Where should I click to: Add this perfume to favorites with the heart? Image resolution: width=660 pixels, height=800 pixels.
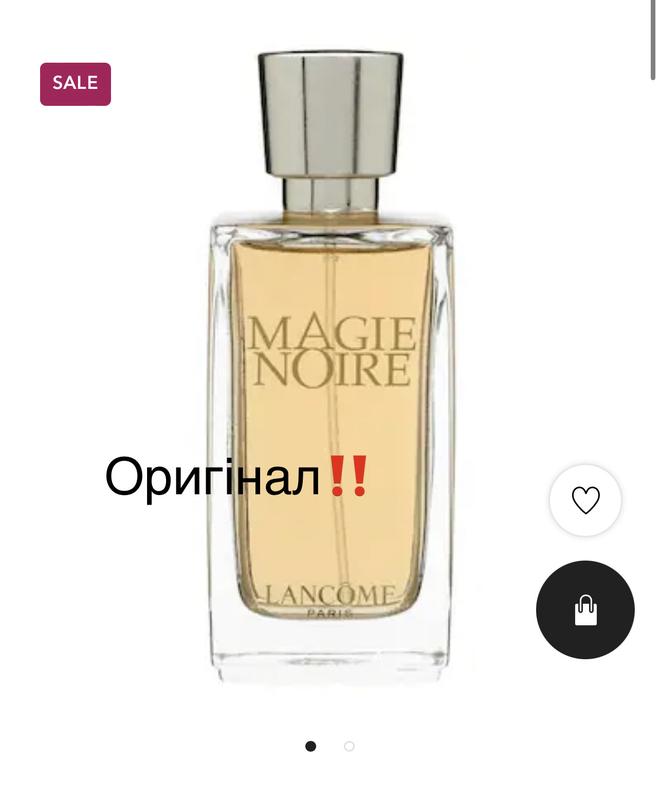(x=585, y=500)
